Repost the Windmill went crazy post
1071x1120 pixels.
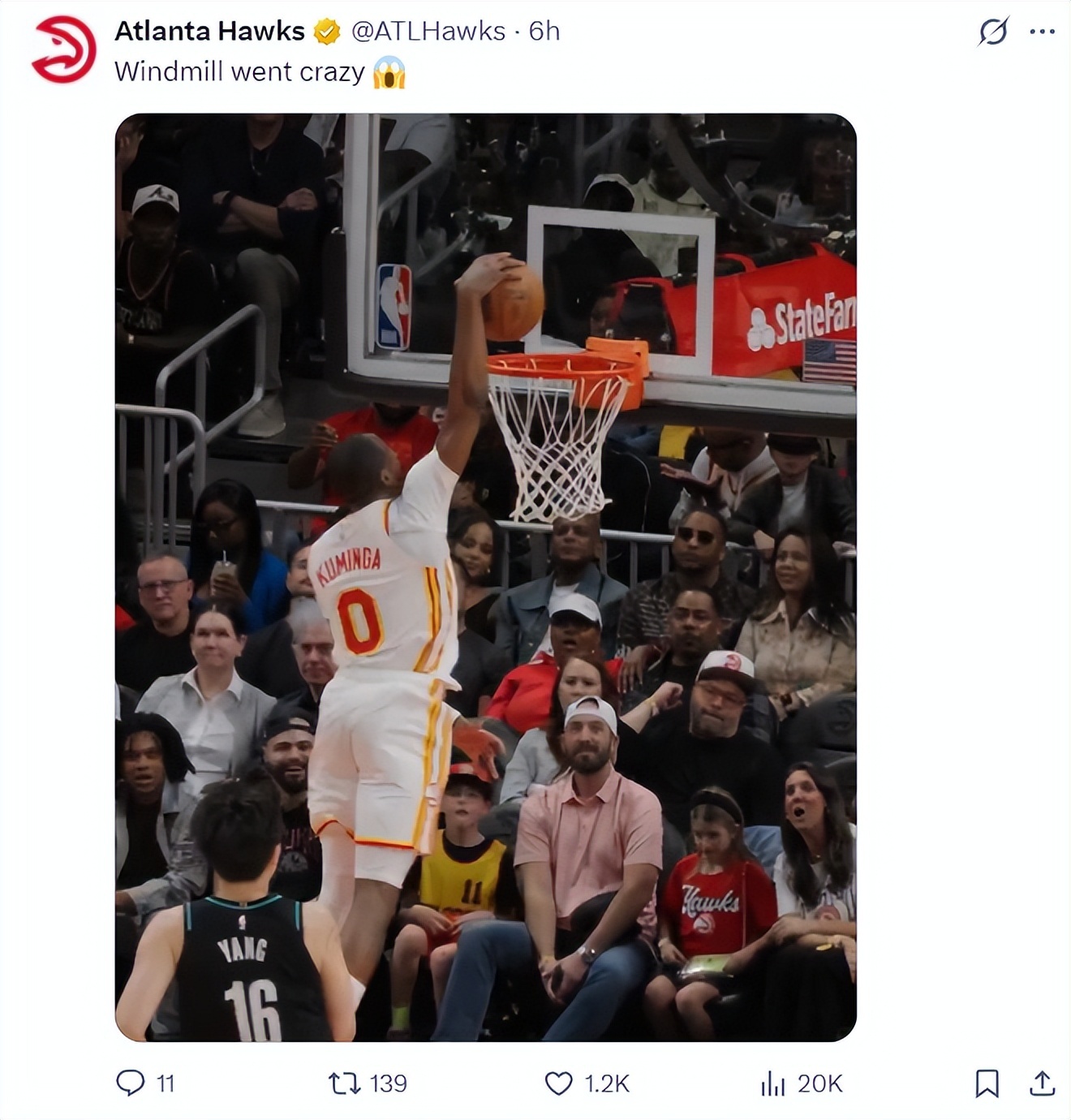tap(344, 1083)
